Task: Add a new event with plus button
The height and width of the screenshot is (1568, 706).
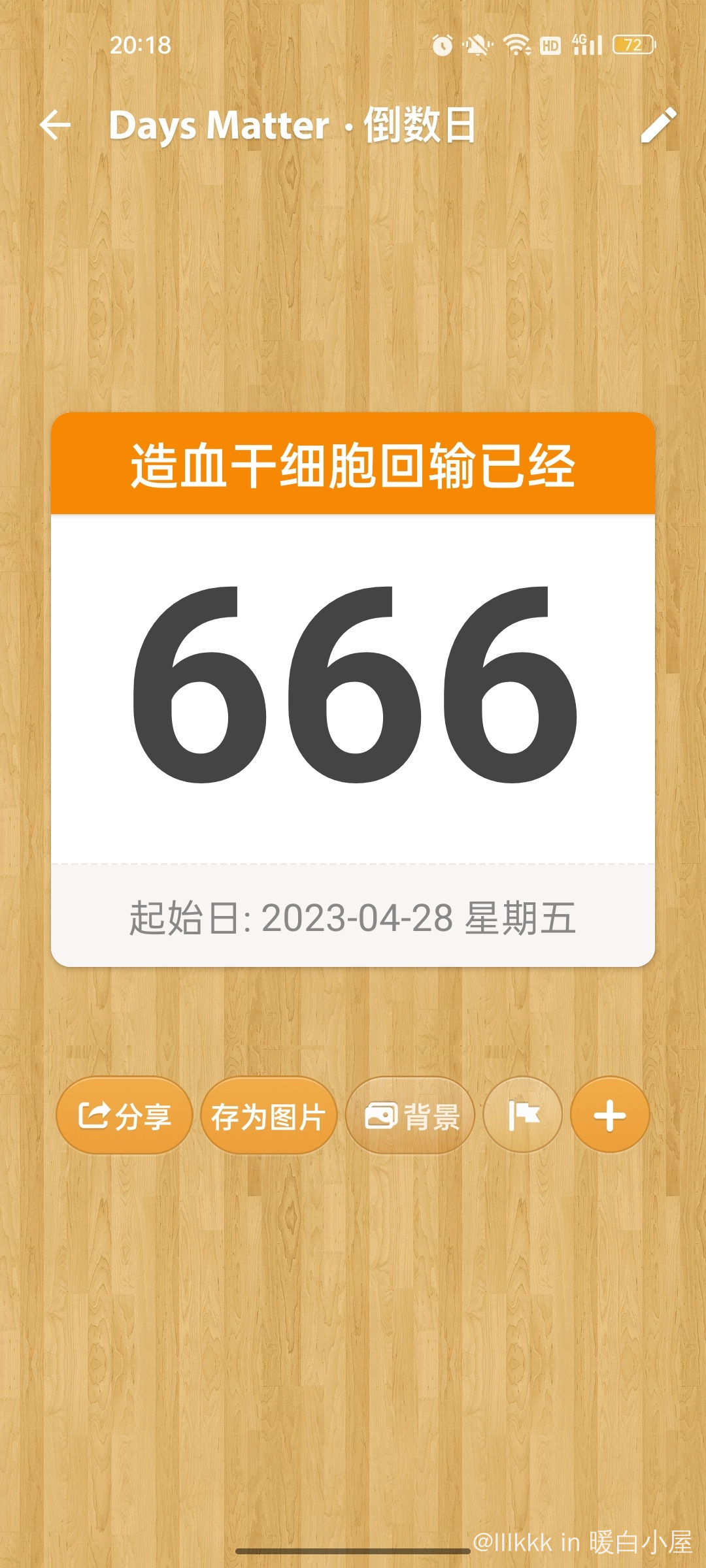Action: [x=609, y=1115]
